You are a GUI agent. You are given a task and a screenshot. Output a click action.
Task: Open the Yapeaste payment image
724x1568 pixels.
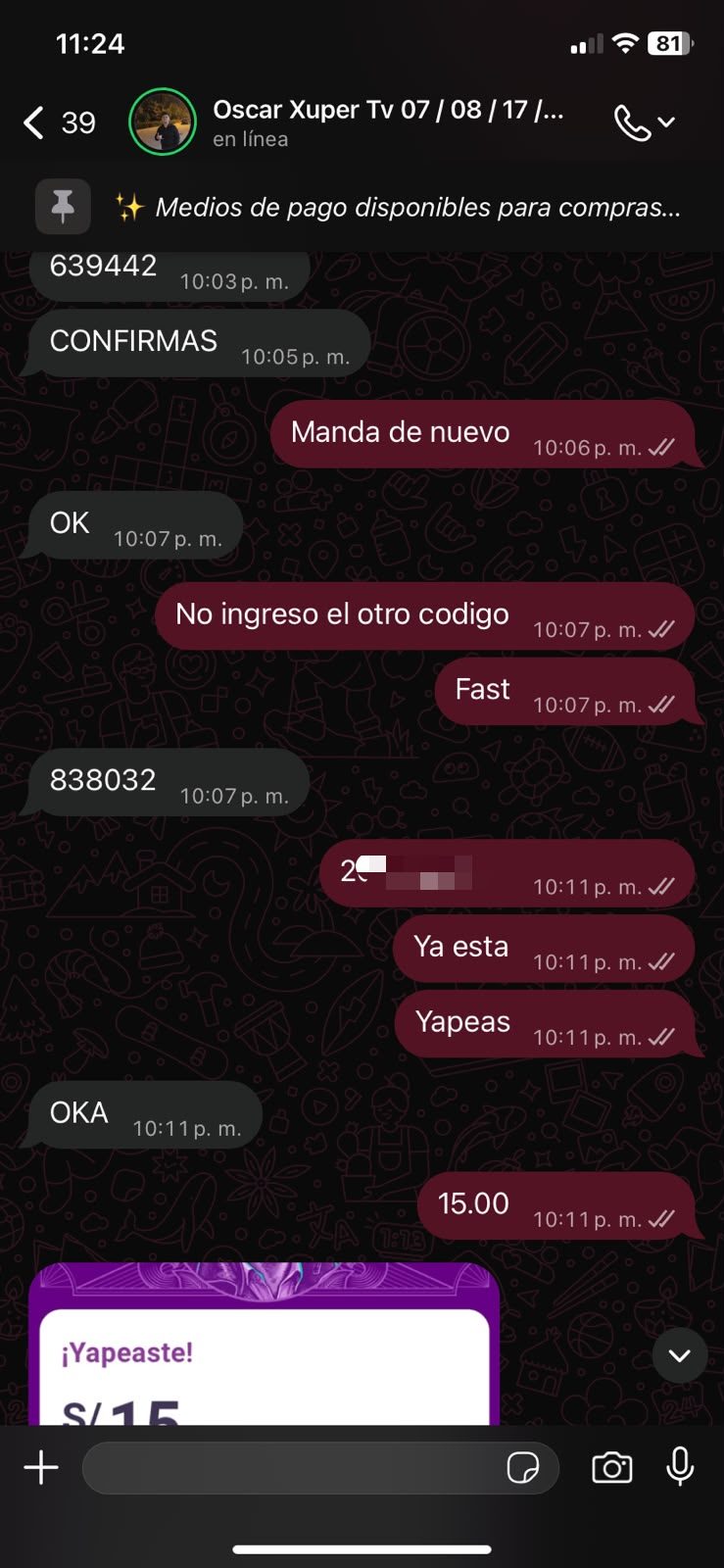tap(265, 1344)
